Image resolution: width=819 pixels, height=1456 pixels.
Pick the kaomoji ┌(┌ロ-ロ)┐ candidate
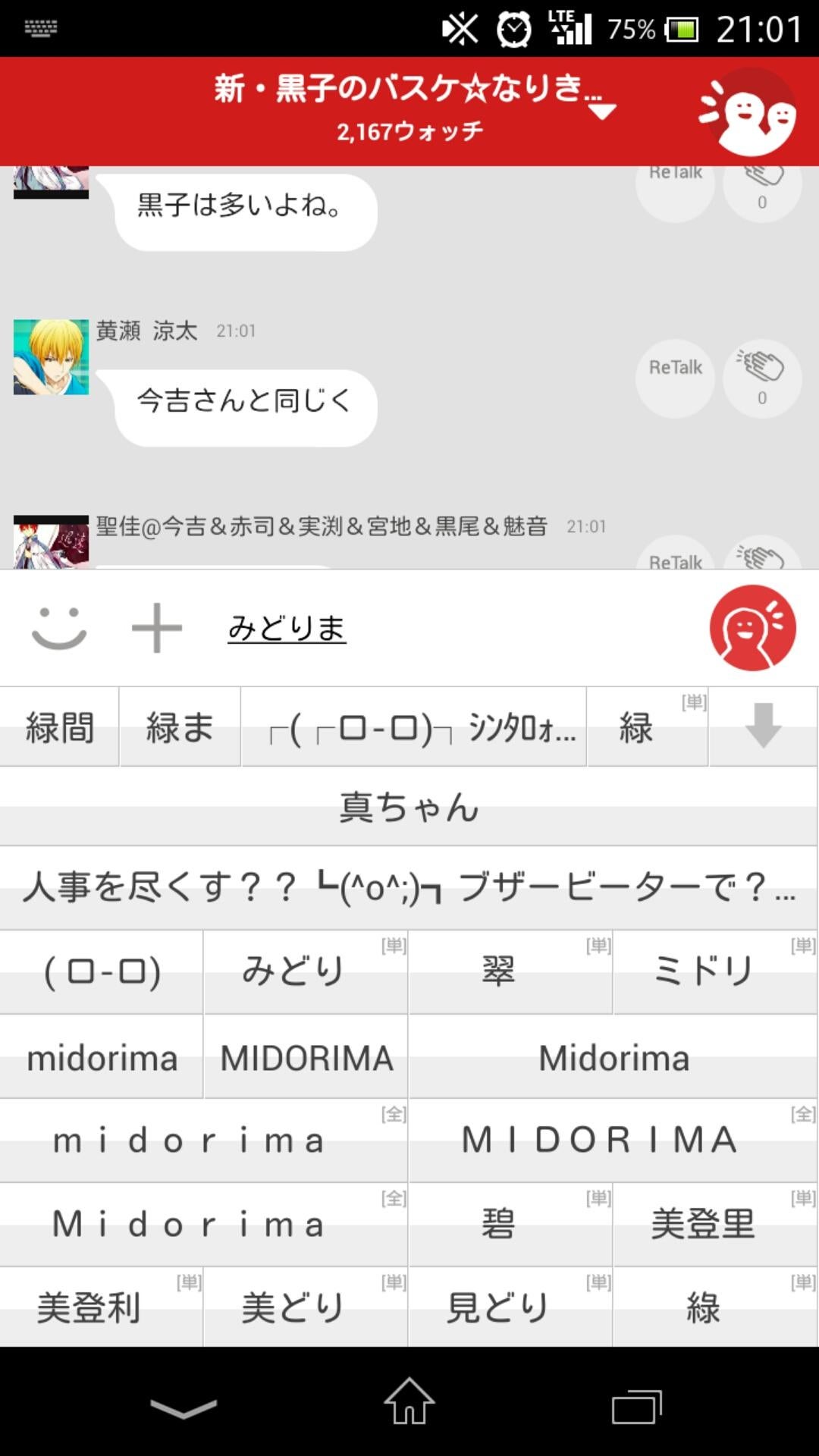(413, 726)
